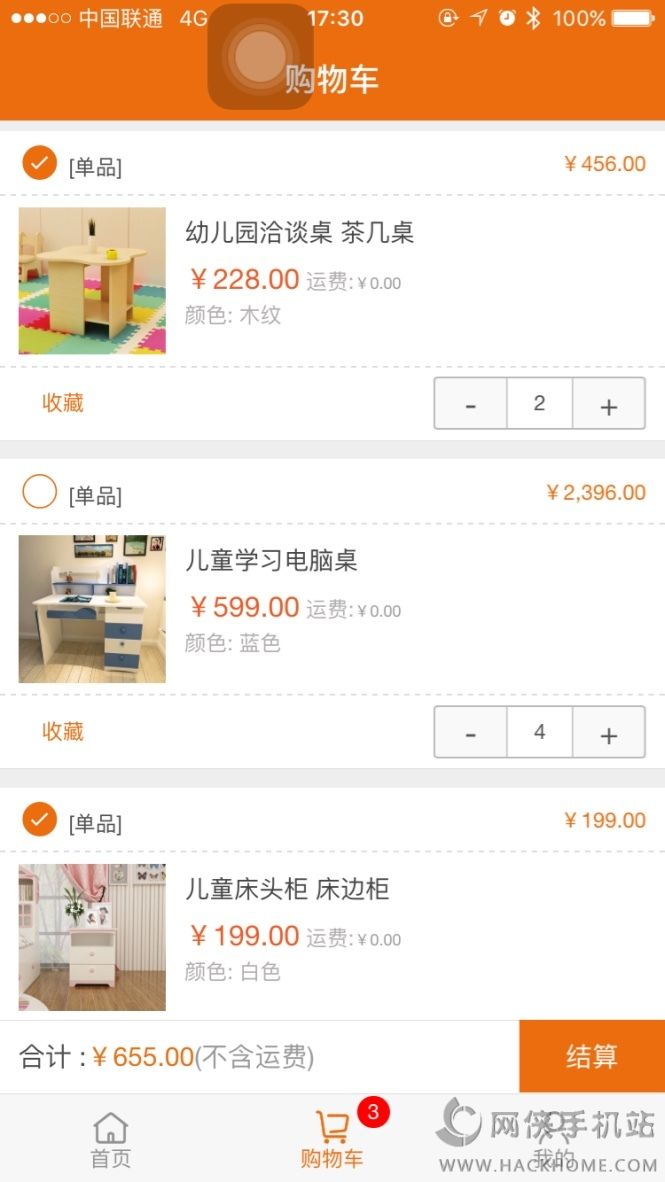Switch to the 首页 tab
This screenshot has height=1182, width=665.
(x=111, y=1140)
